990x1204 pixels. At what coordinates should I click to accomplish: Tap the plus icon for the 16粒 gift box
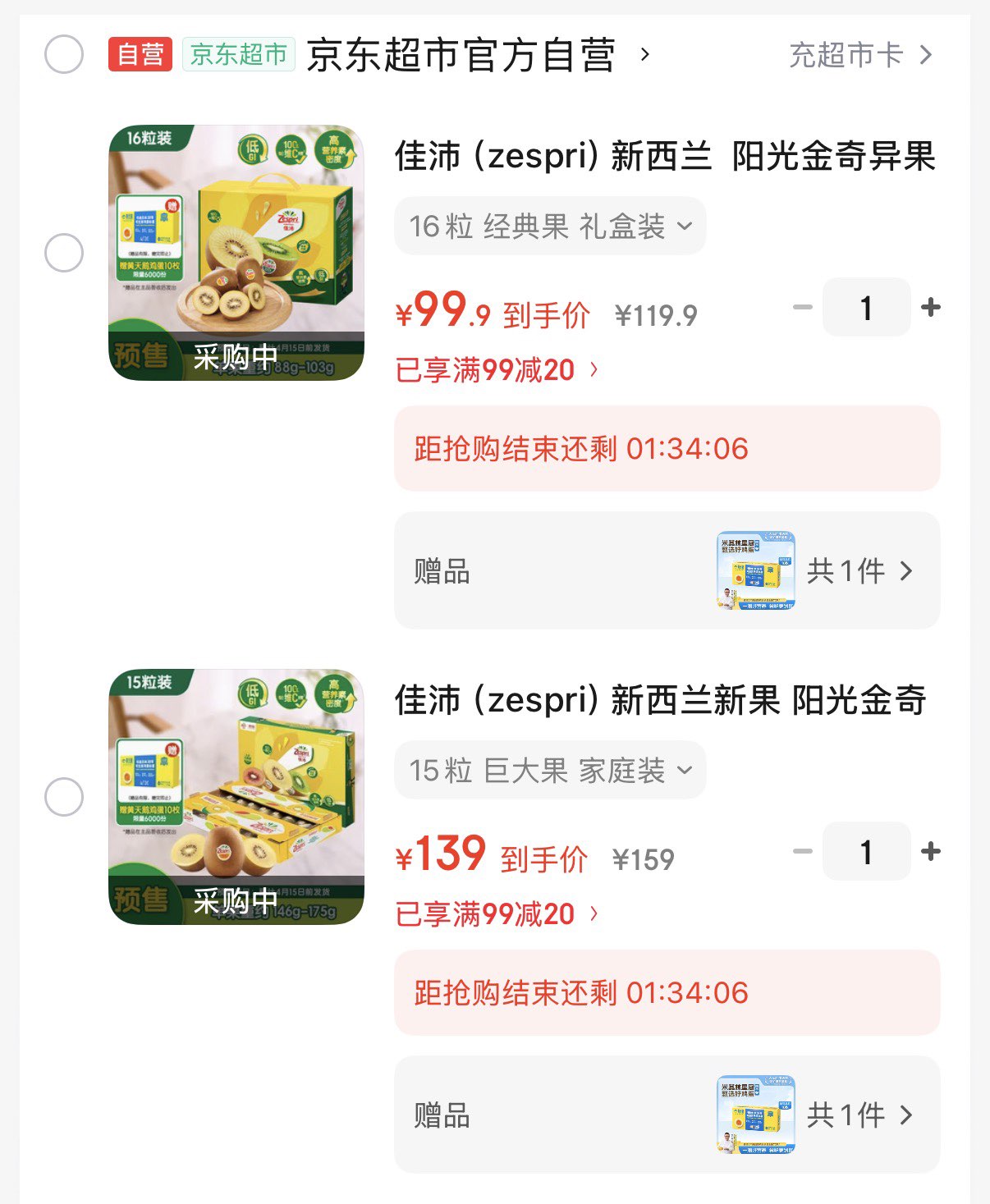point(930,307)
